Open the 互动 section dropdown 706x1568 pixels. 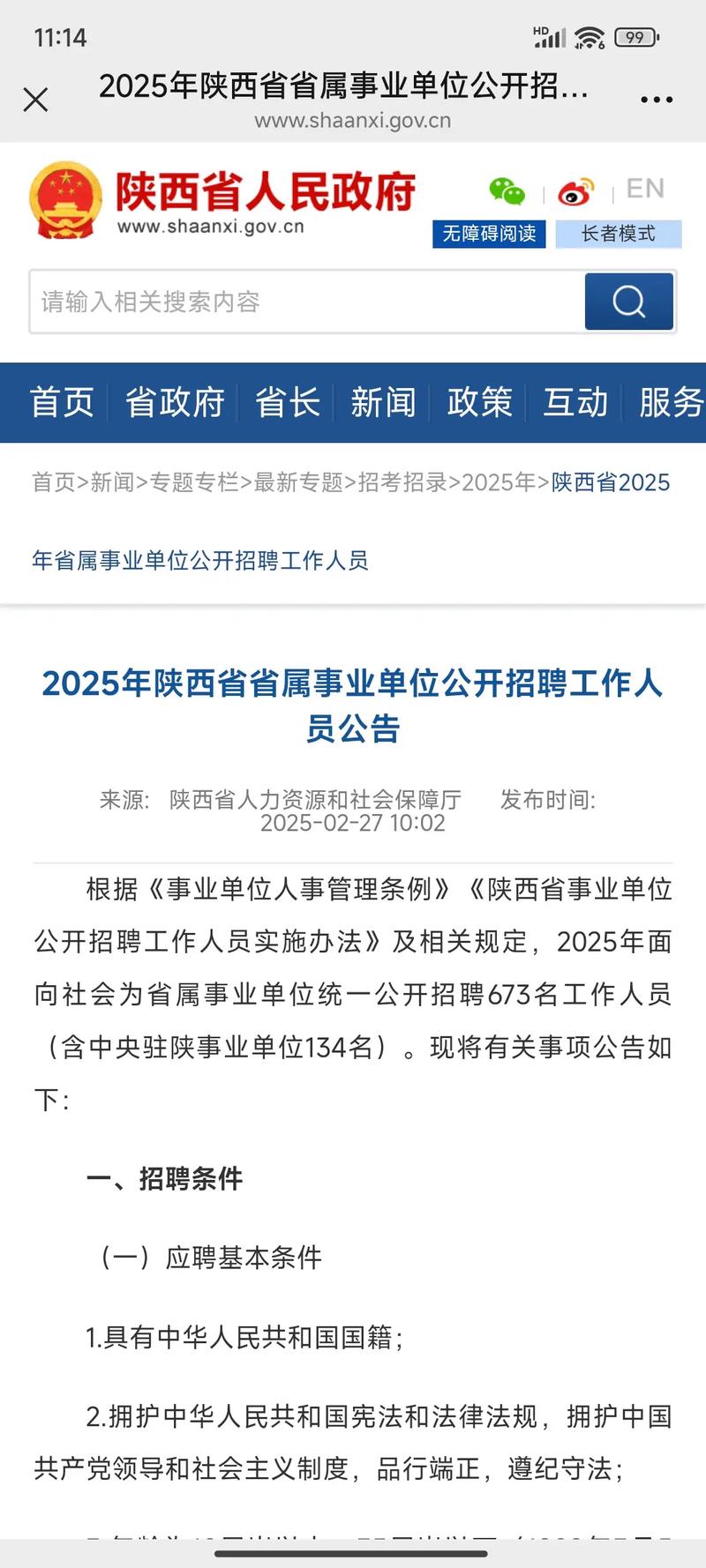[x=575, y=402]
